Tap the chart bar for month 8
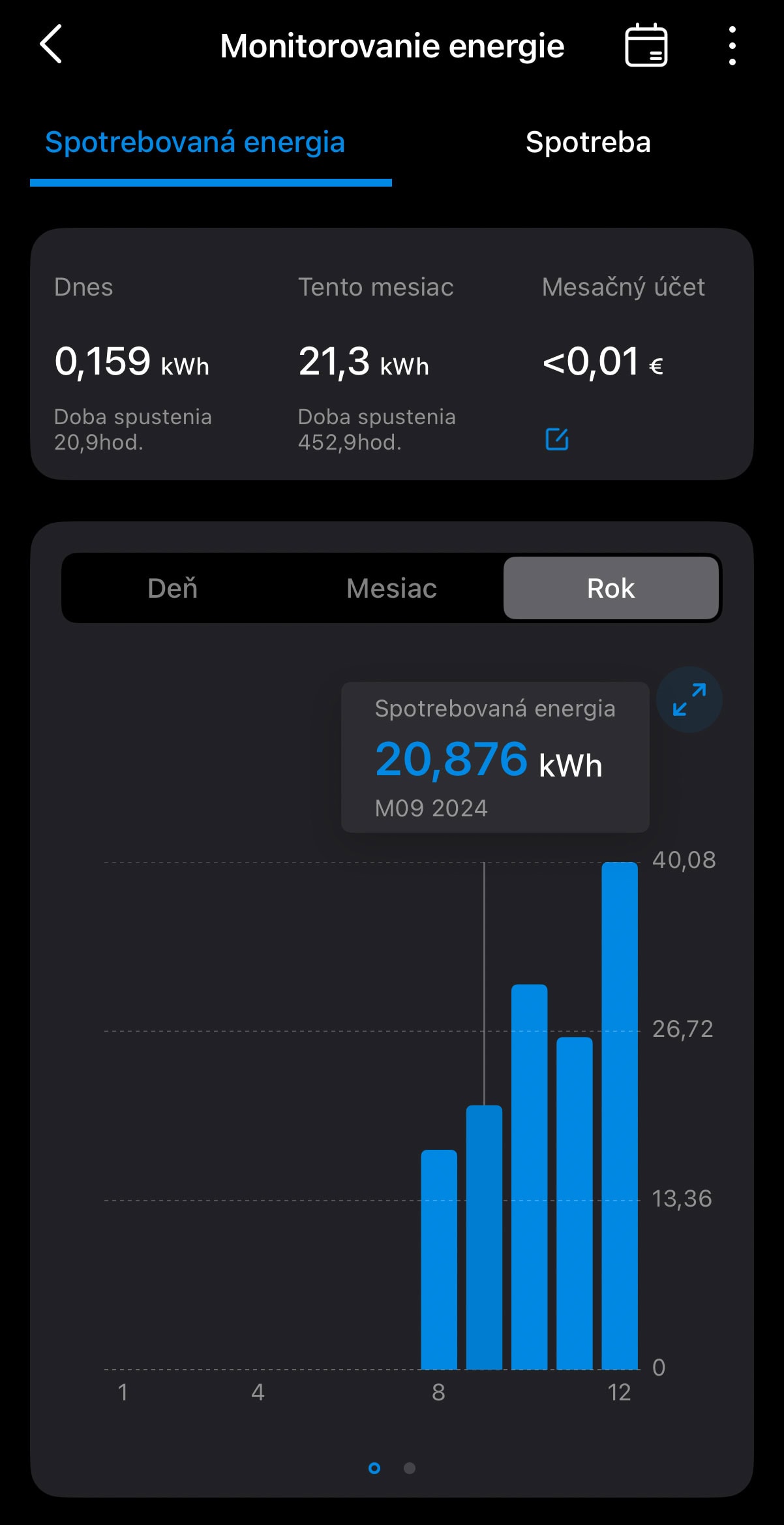784x1525 pixels. tap(439, 1259)
